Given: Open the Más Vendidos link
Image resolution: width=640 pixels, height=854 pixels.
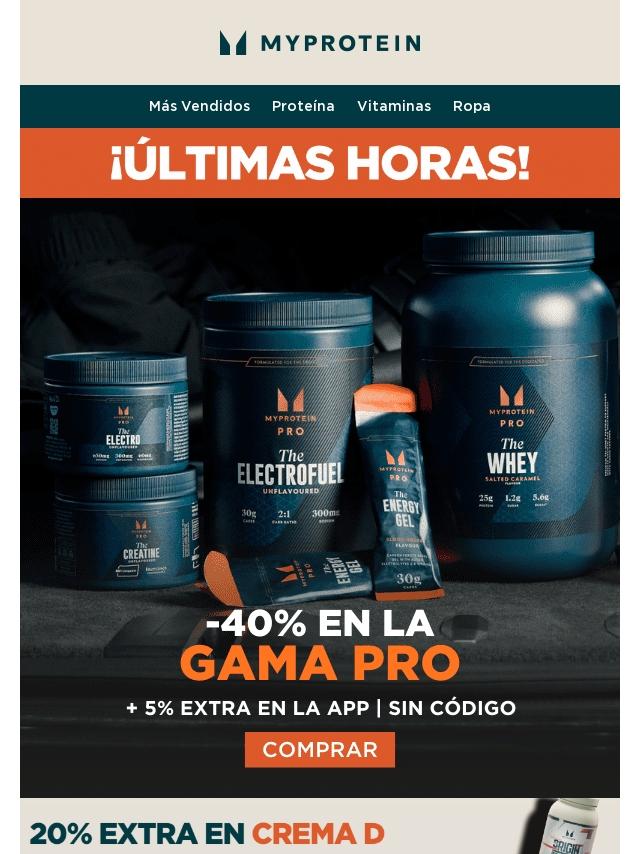Looking at the screenshot, I should coord(199,106).
